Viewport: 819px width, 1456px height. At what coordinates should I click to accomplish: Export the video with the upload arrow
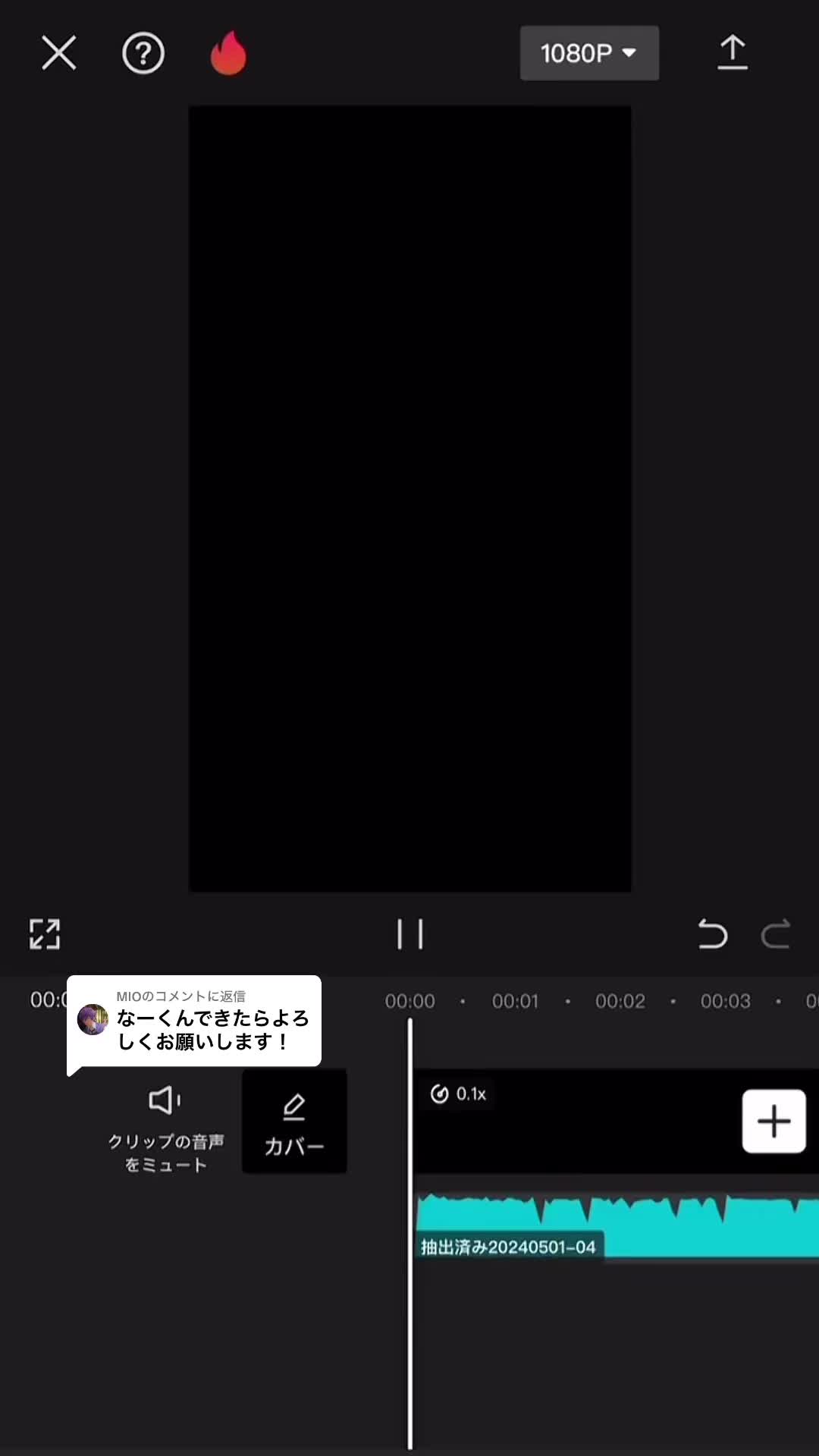[733, 53]
